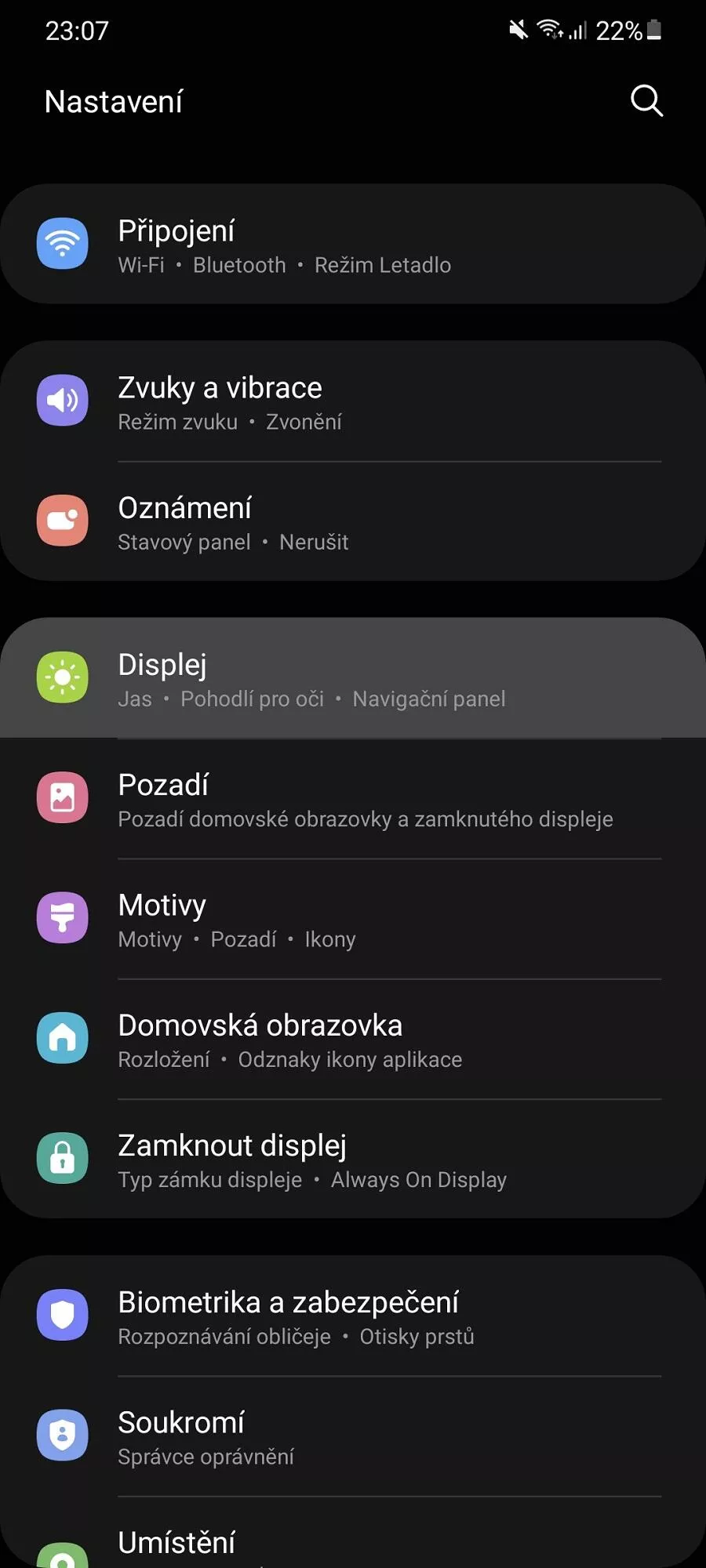
Task: Select the Displej row
Action: coord(353,677)
